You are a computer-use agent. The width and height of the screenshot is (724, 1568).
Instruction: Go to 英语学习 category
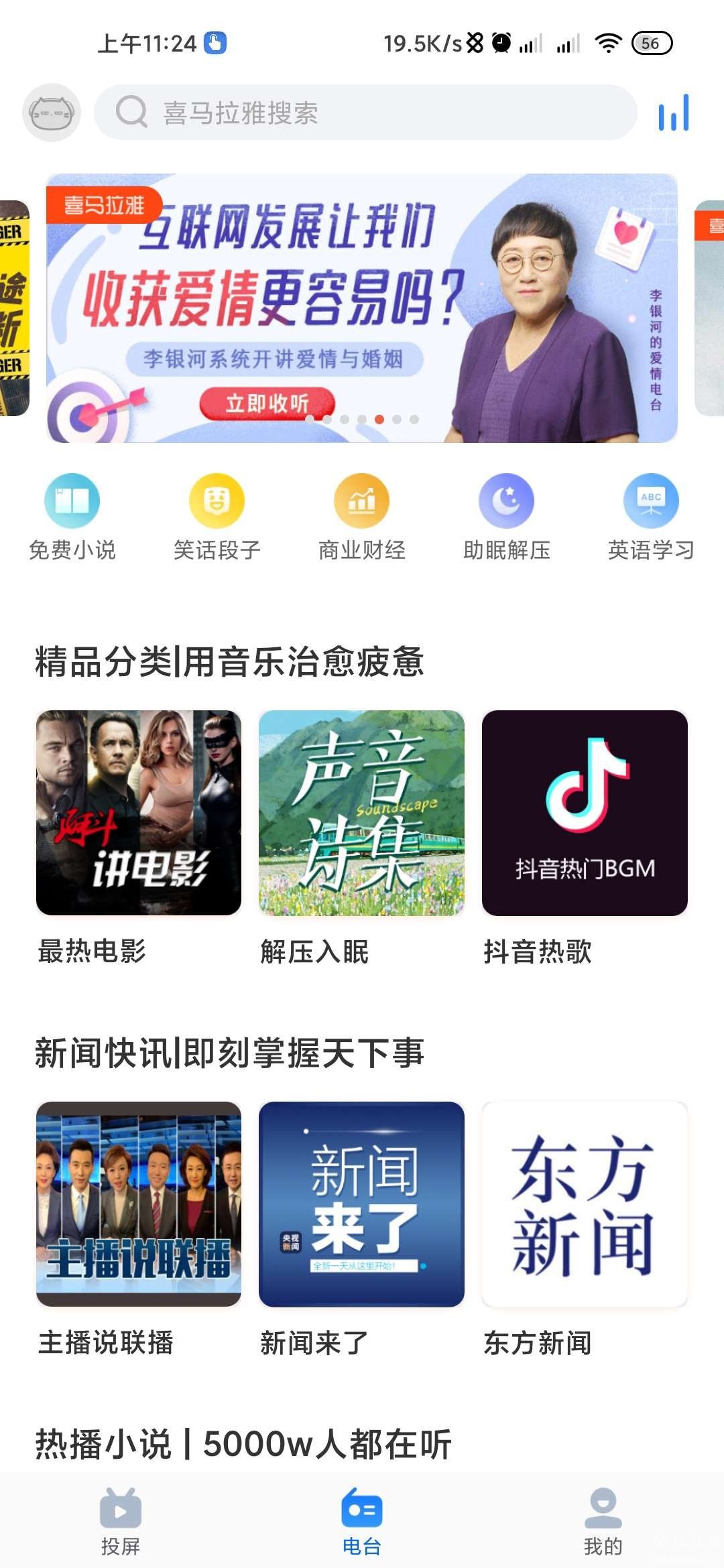[651, 517]
